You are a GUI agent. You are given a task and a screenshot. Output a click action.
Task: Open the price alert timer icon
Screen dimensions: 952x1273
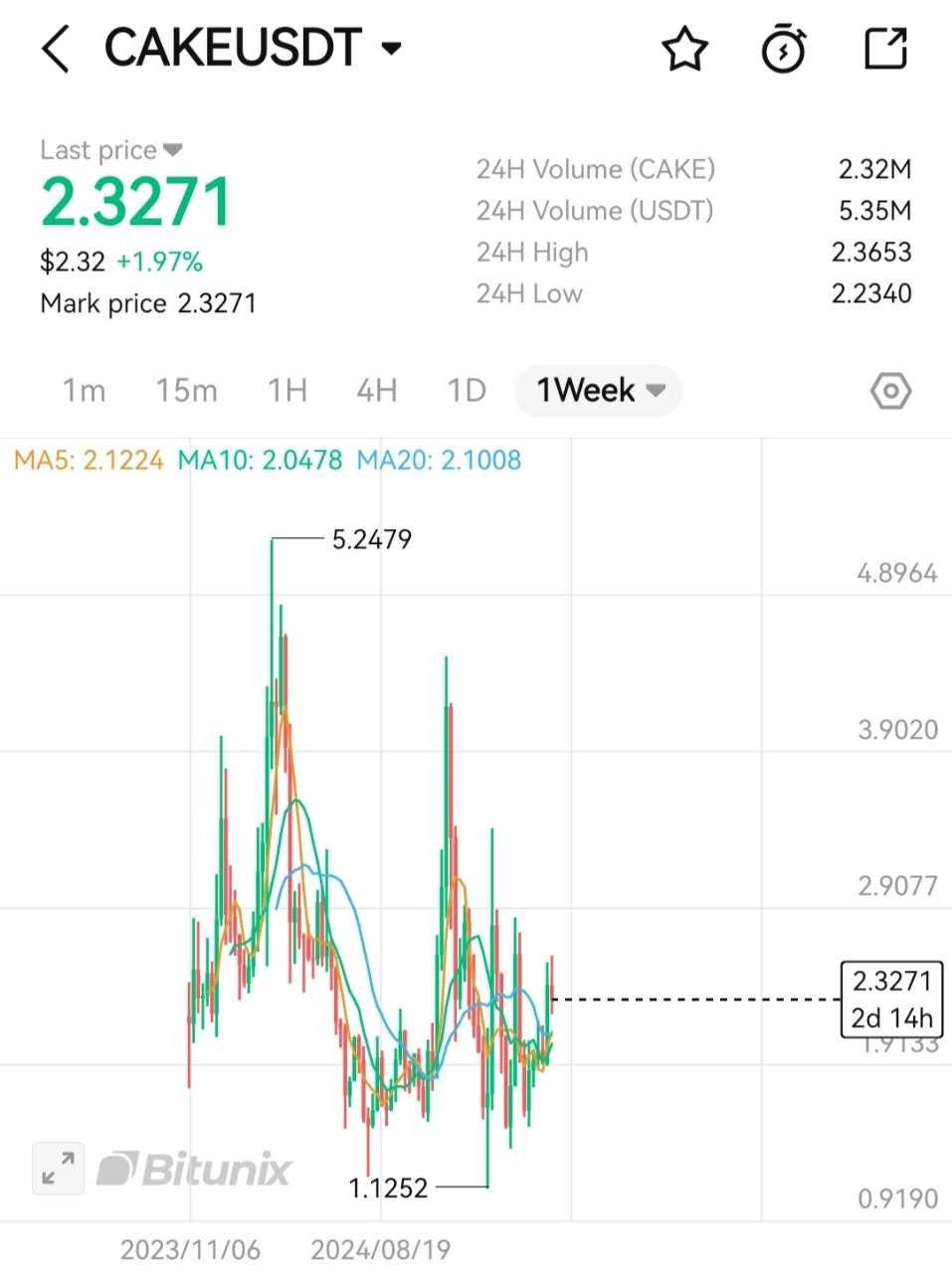784,49
